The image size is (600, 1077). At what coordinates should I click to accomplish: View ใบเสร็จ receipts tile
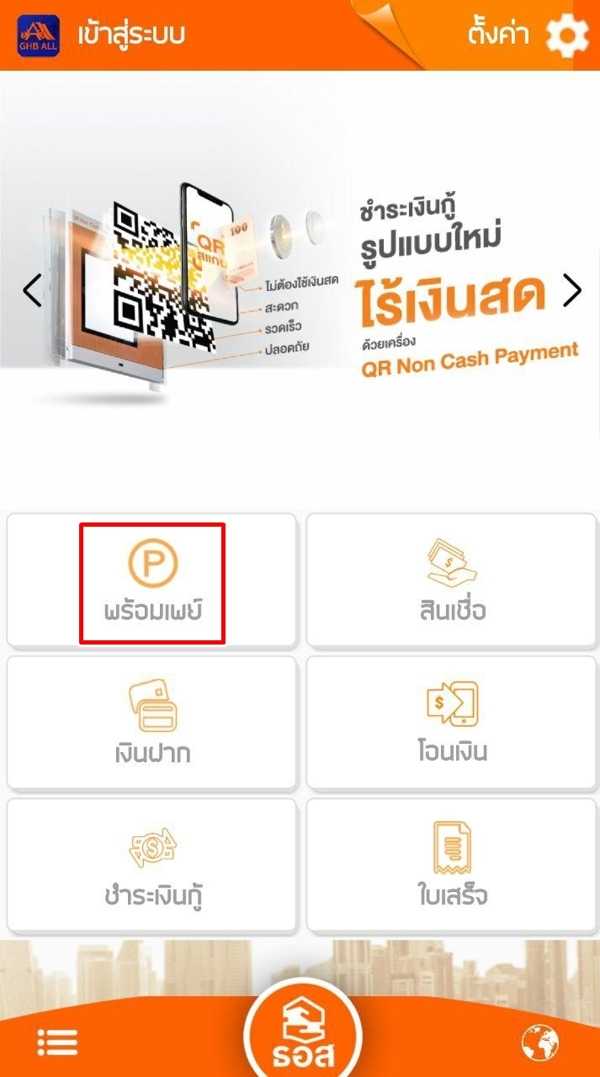coord(452,866)
